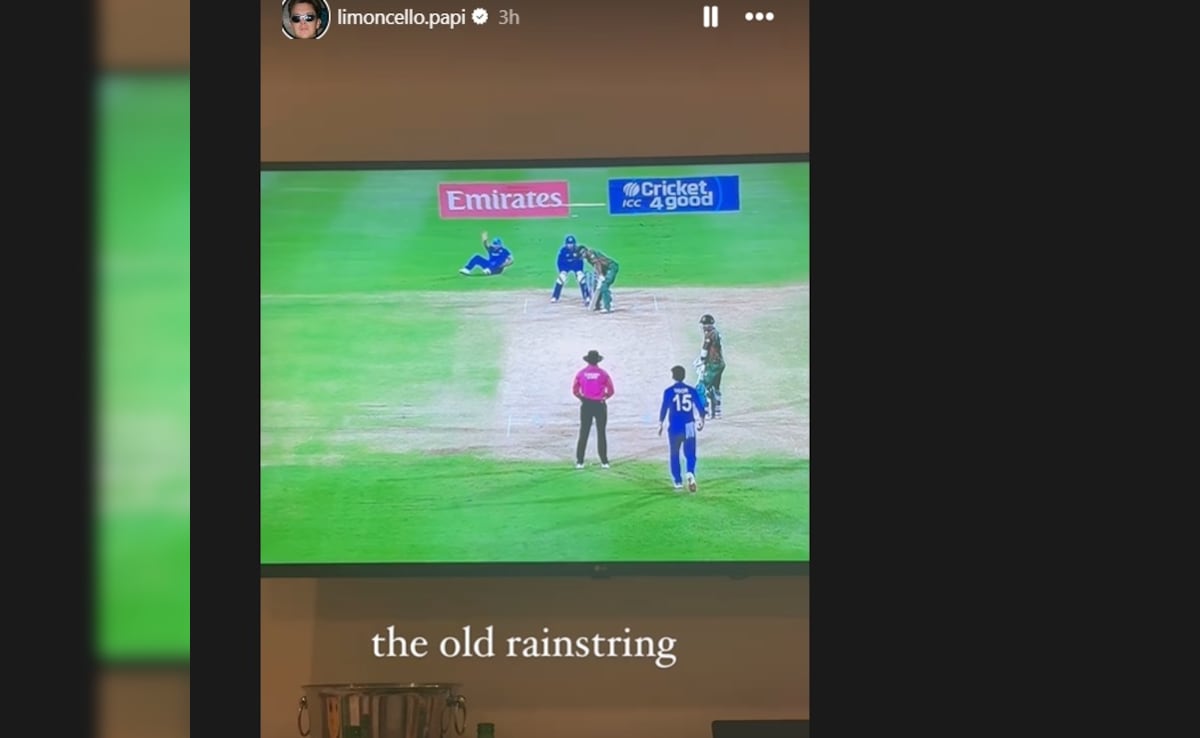Pause the story playback
This screenshot has height=738, width=1200.
pyautogui.click(x=710, y=17)
